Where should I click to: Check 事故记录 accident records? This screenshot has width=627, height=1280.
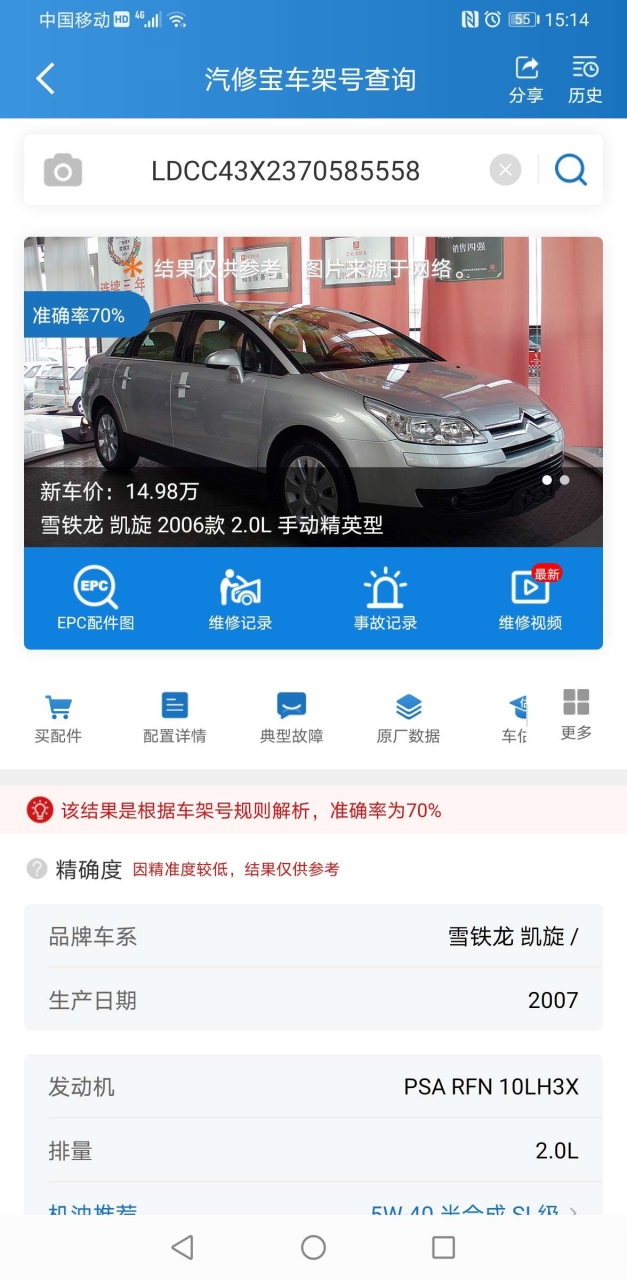[x=385, y=598]
